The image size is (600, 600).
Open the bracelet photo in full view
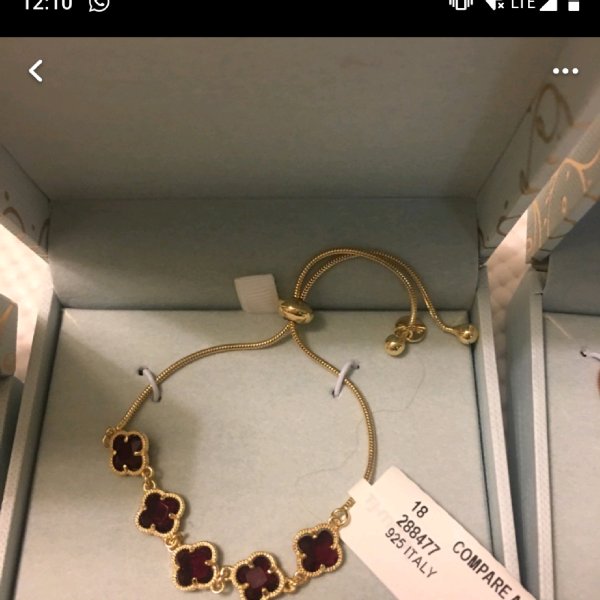[300, 400]
